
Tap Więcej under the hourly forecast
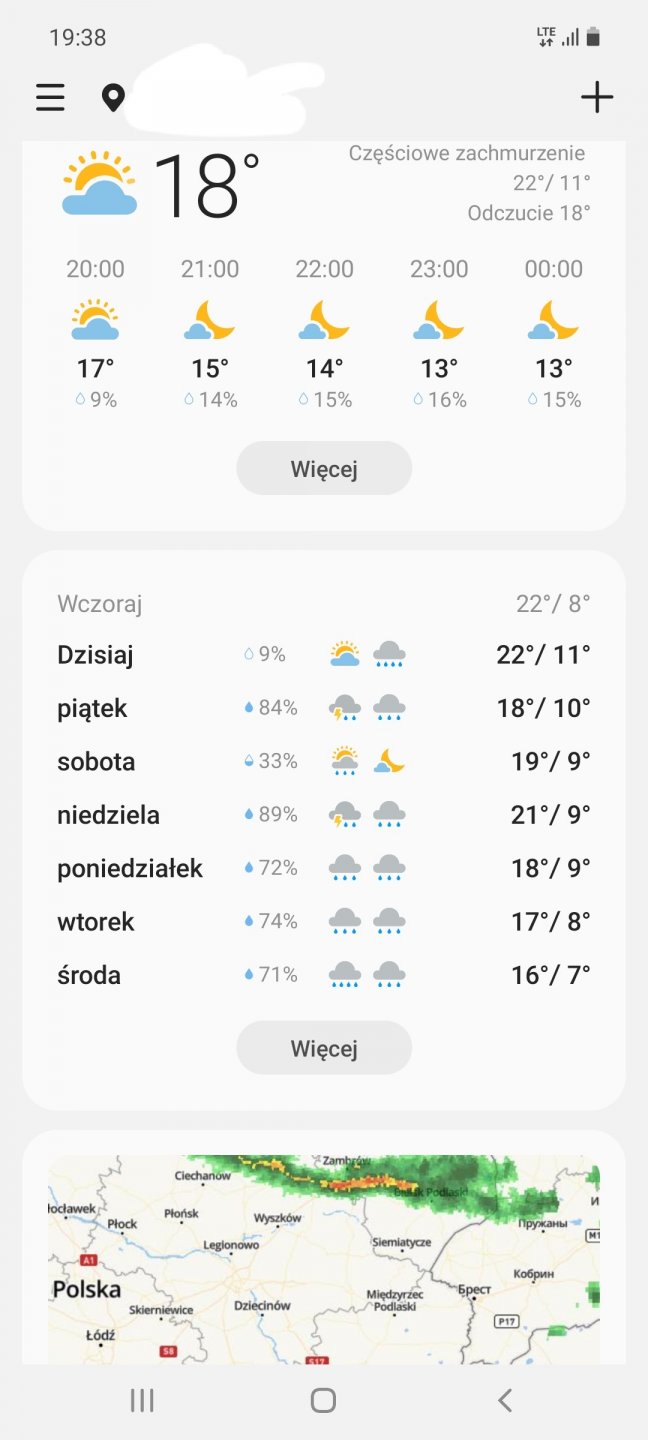pyautogui.click(x=324, y=468)
